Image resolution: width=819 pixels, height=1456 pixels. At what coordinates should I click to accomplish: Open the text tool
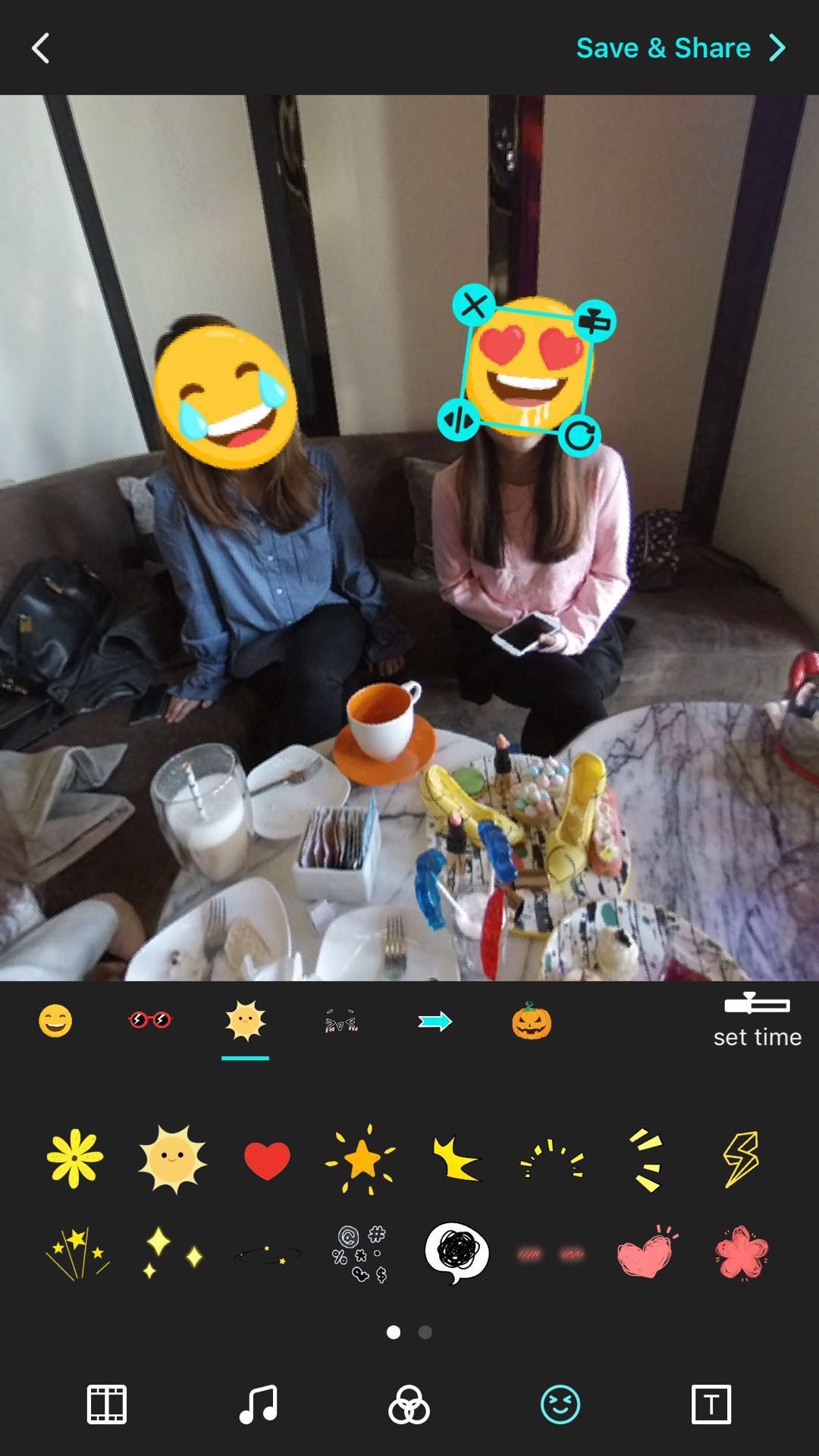[711, 1404]
